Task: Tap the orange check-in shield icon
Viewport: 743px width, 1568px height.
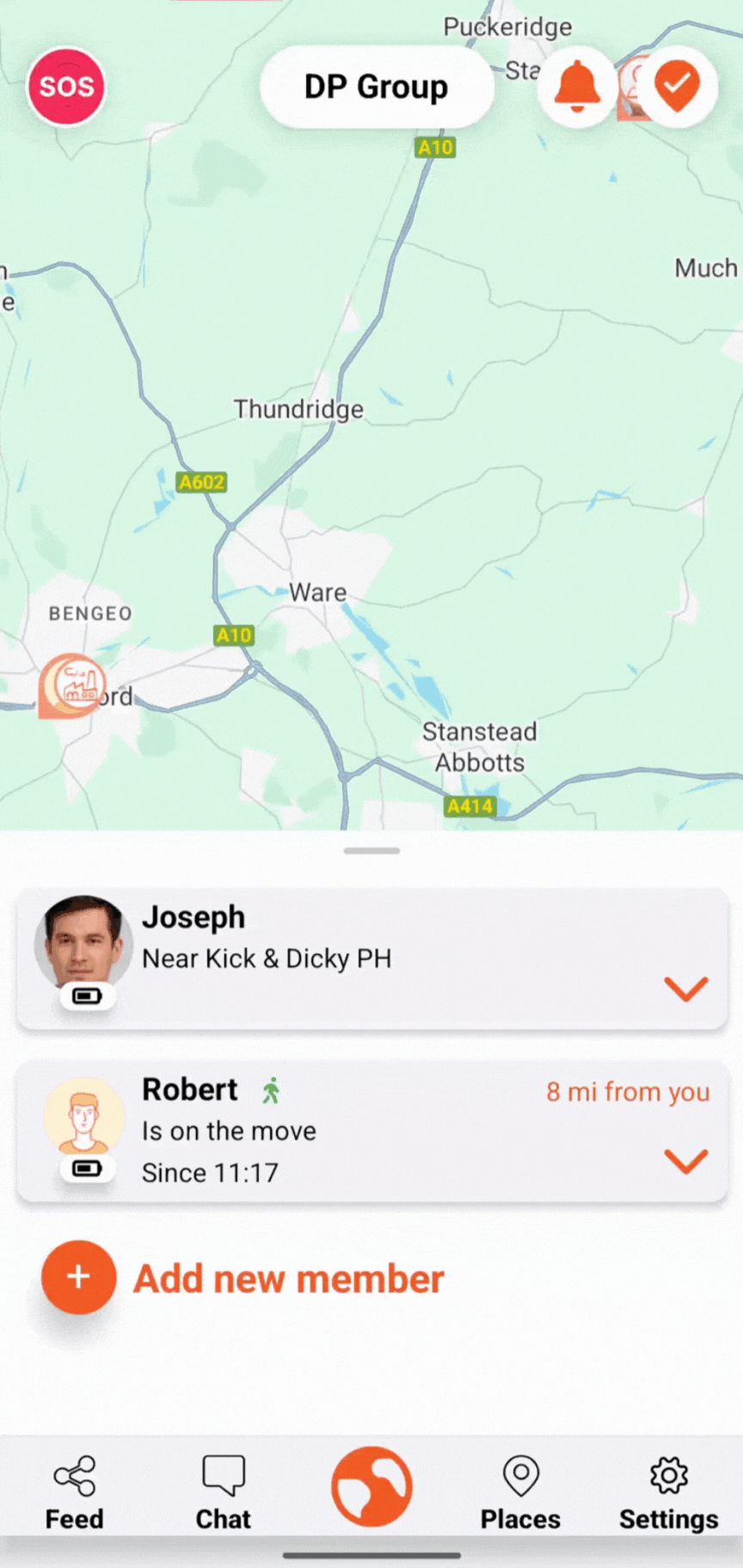Action: point(678,86)
